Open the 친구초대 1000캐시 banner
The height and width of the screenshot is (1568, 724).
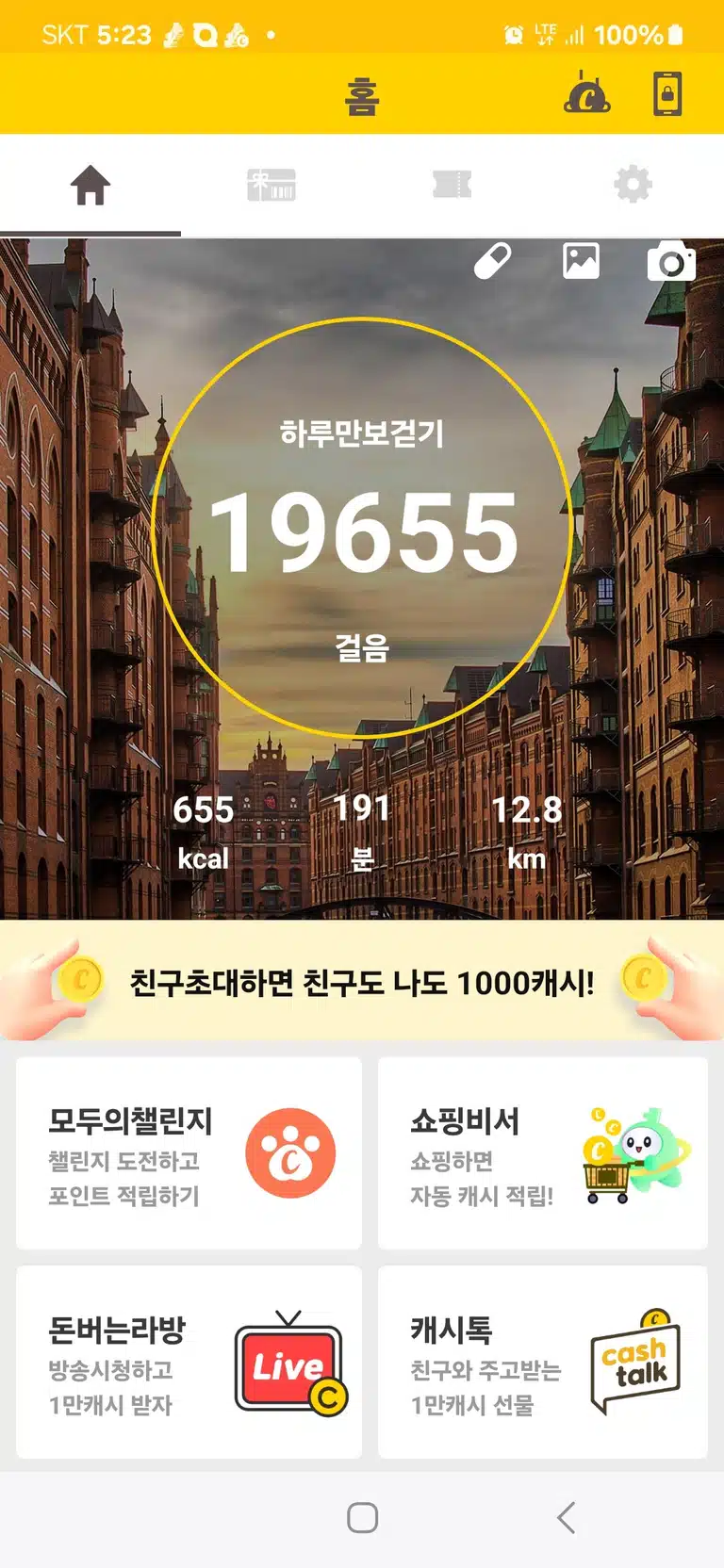[x=362, y=982]
